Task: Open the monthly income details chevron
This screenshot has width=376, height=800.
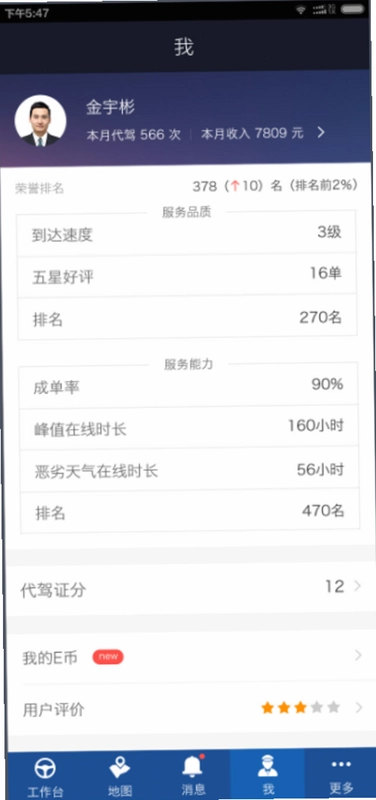Action: 321,133
